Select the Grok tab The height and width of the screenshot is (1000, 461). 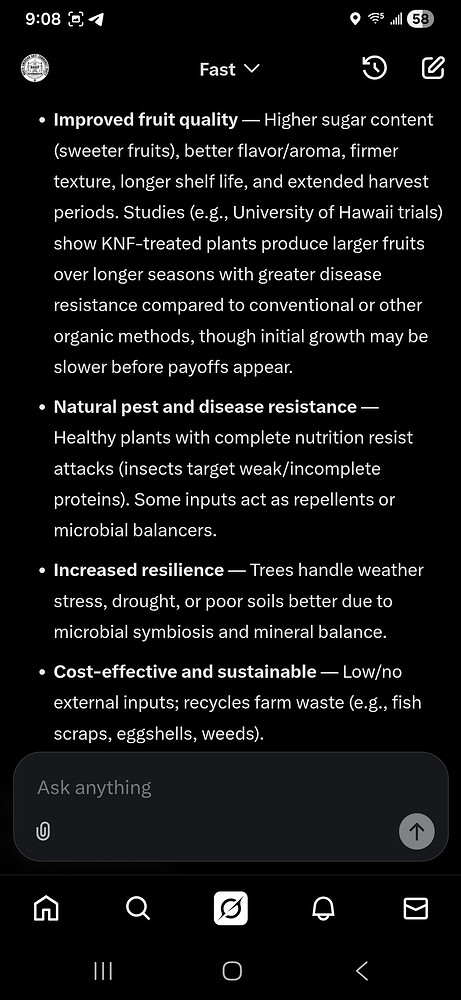231,908
